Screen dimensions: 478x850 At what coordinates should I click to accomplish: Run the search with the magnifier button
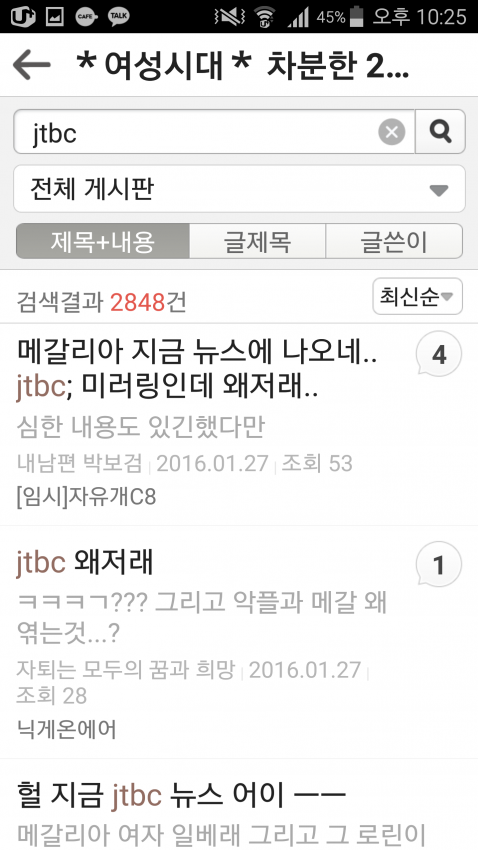pyautogui.click(x=440, y=132)
